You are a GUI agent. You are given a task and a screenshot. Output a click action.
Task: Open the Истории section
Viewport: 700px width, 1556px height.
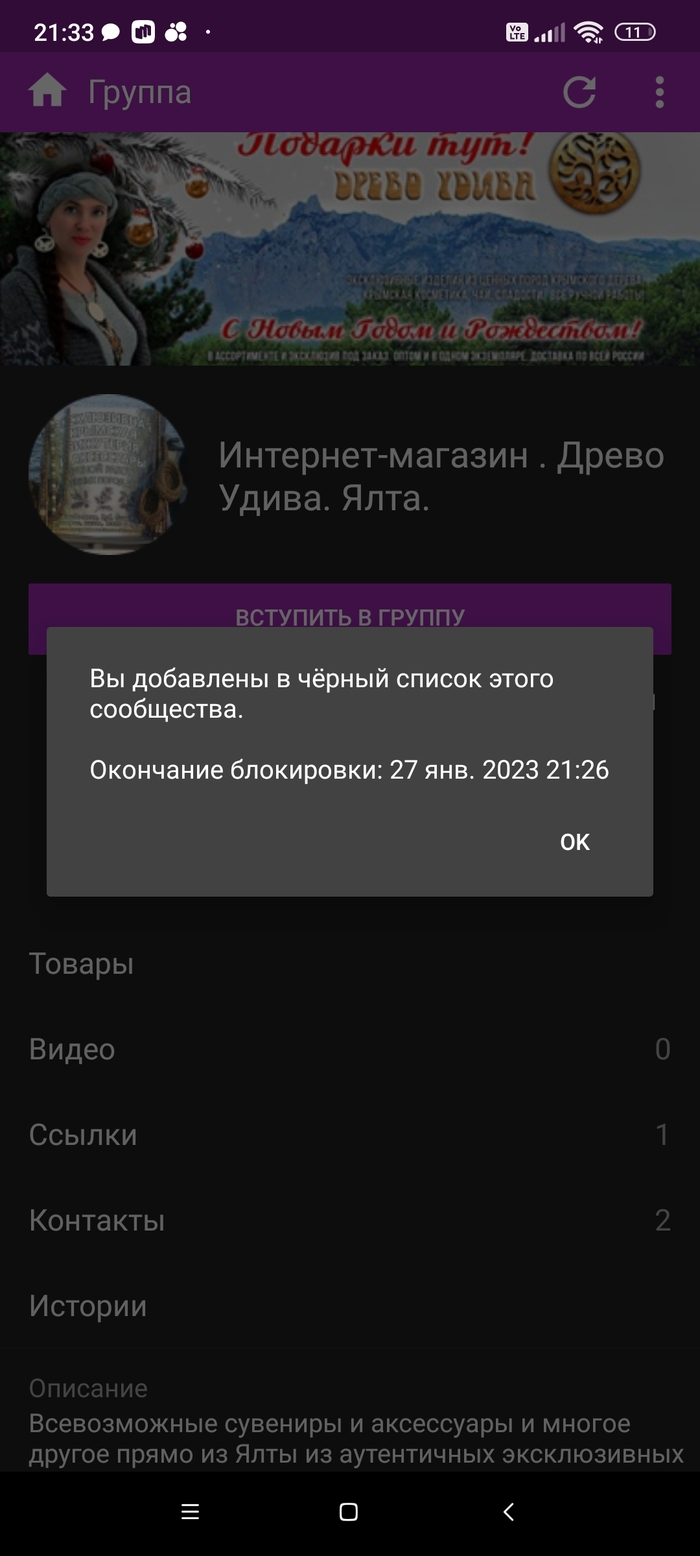[x=88, y=1306]
